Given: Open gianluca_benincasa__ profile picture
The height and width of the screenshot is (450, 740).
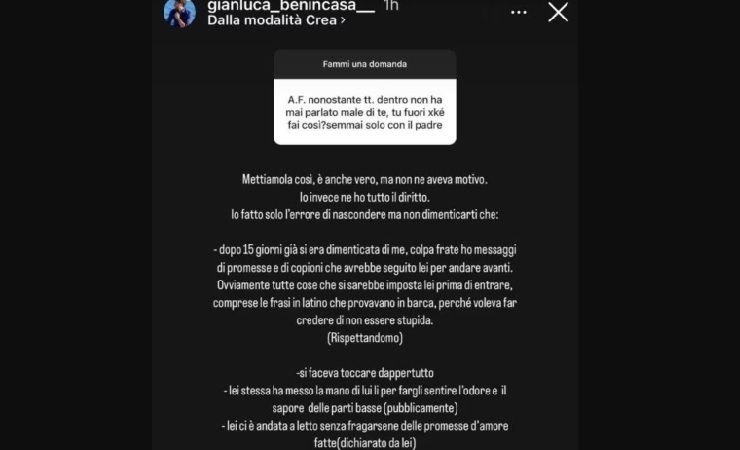Looking at the screenshot, I should click(x=180, y=12).
